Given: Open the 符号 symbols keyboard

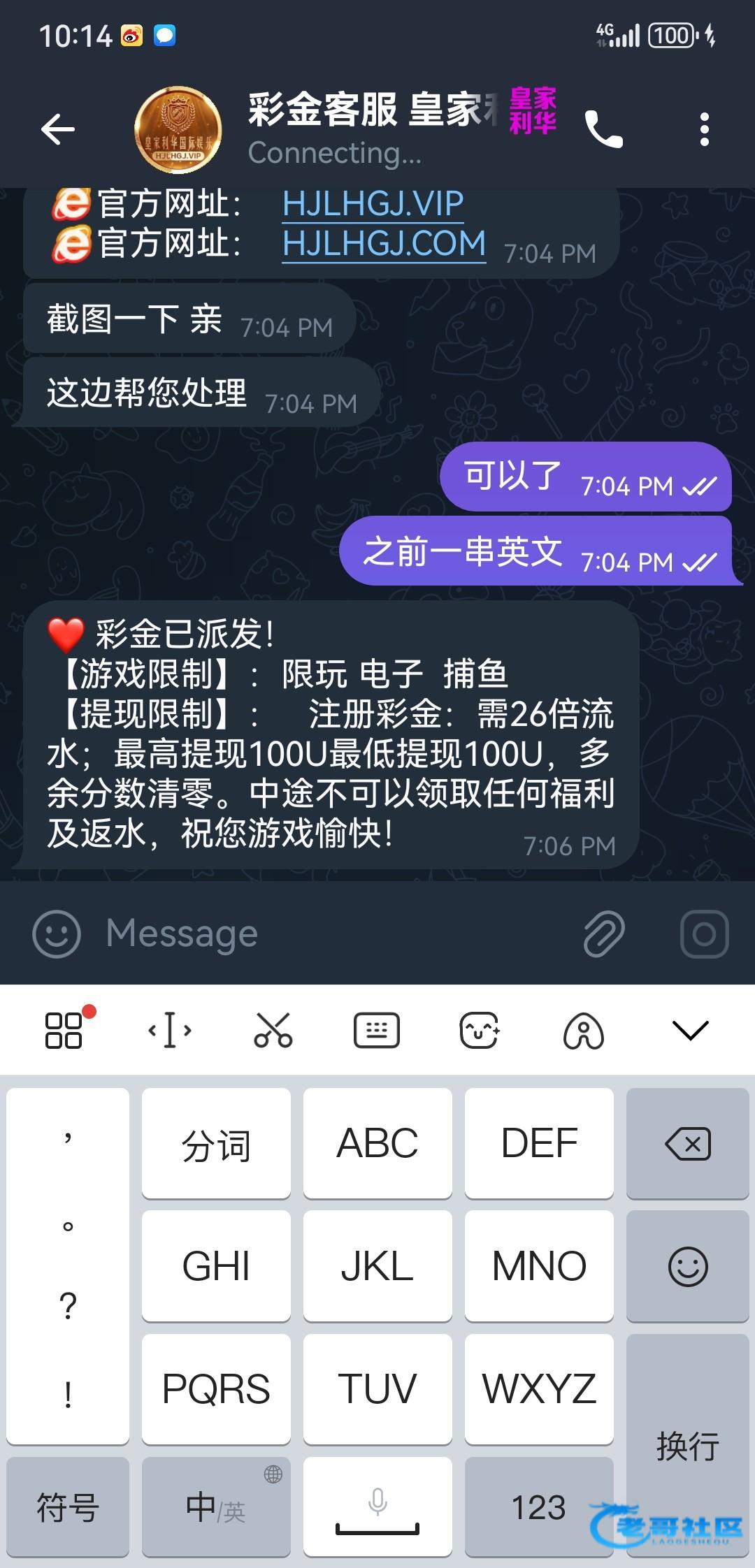Looking at the screenshot, I should (x=68, y=1508).
